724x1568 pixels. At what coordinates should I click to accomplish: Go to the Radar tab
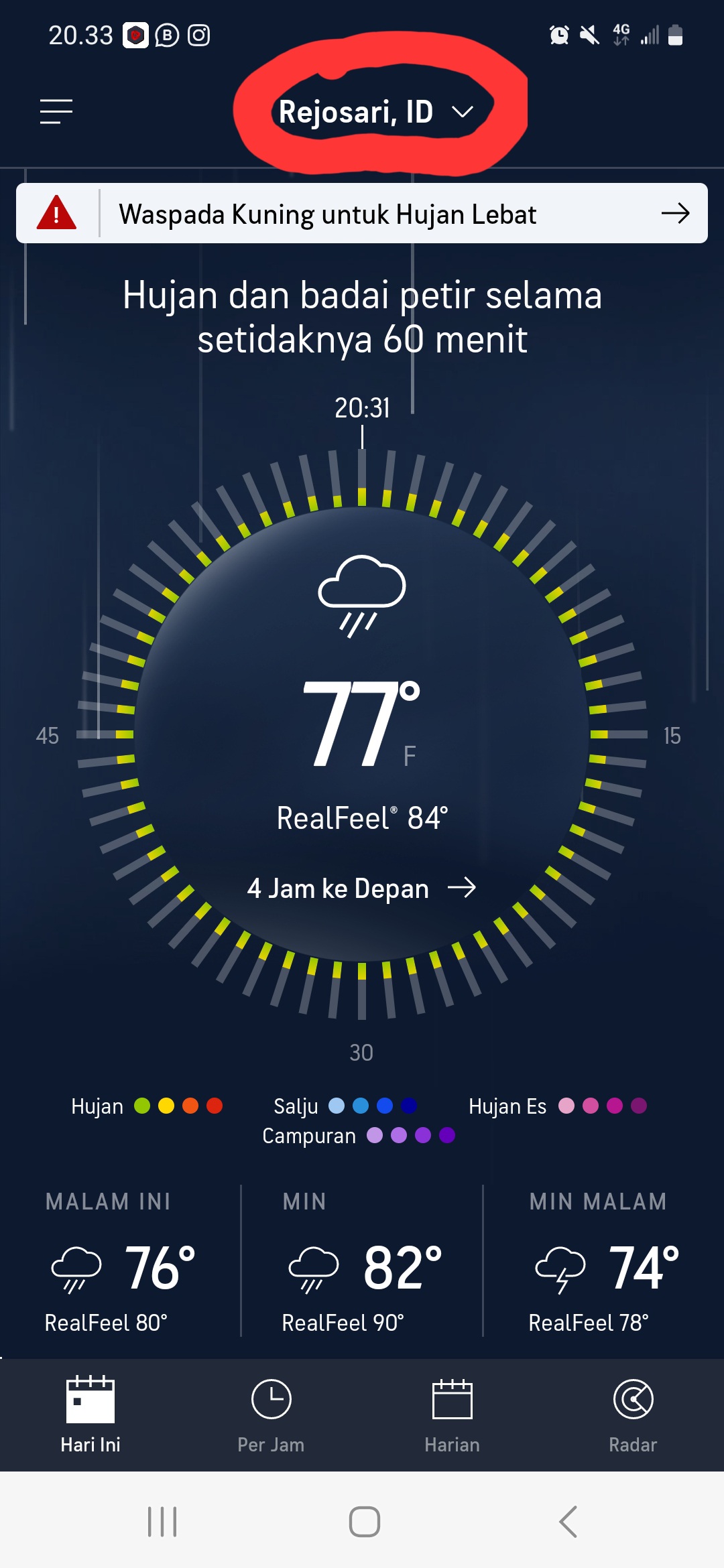pos(633,1415)
